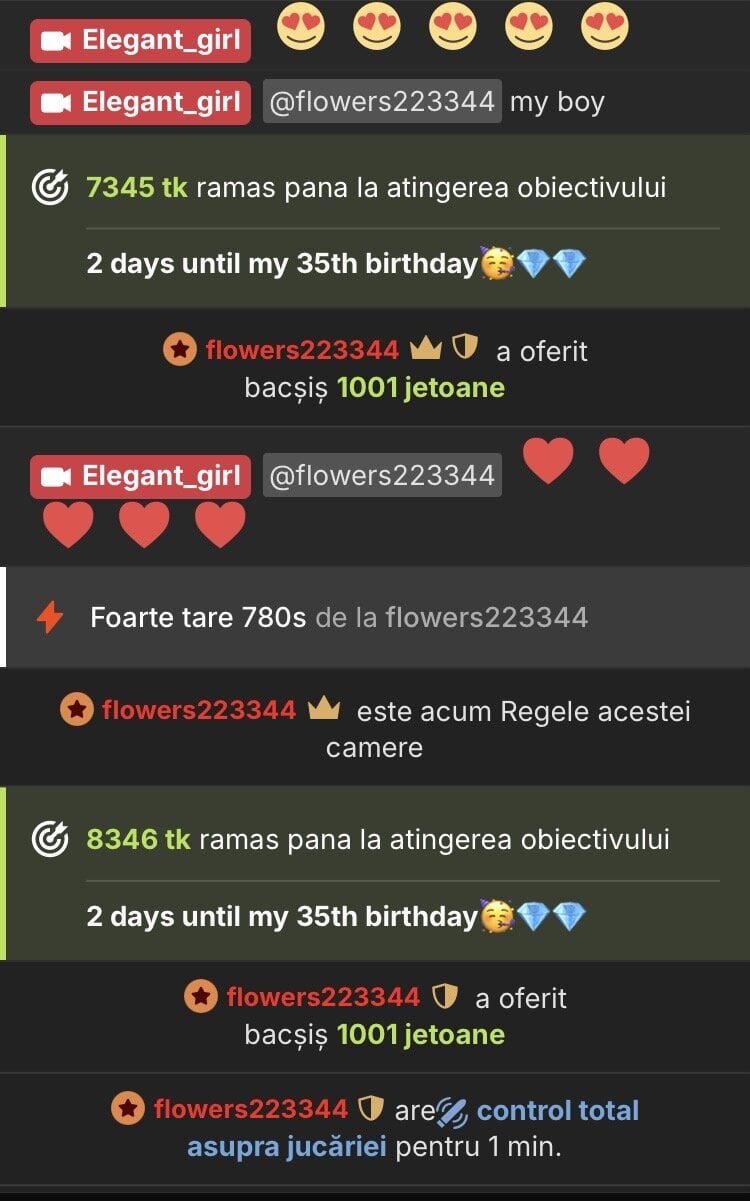This screenshot has height=1201, width=750.
Task: Tap the @flowers223344 mention beside the red hearts
Action: 382,475
